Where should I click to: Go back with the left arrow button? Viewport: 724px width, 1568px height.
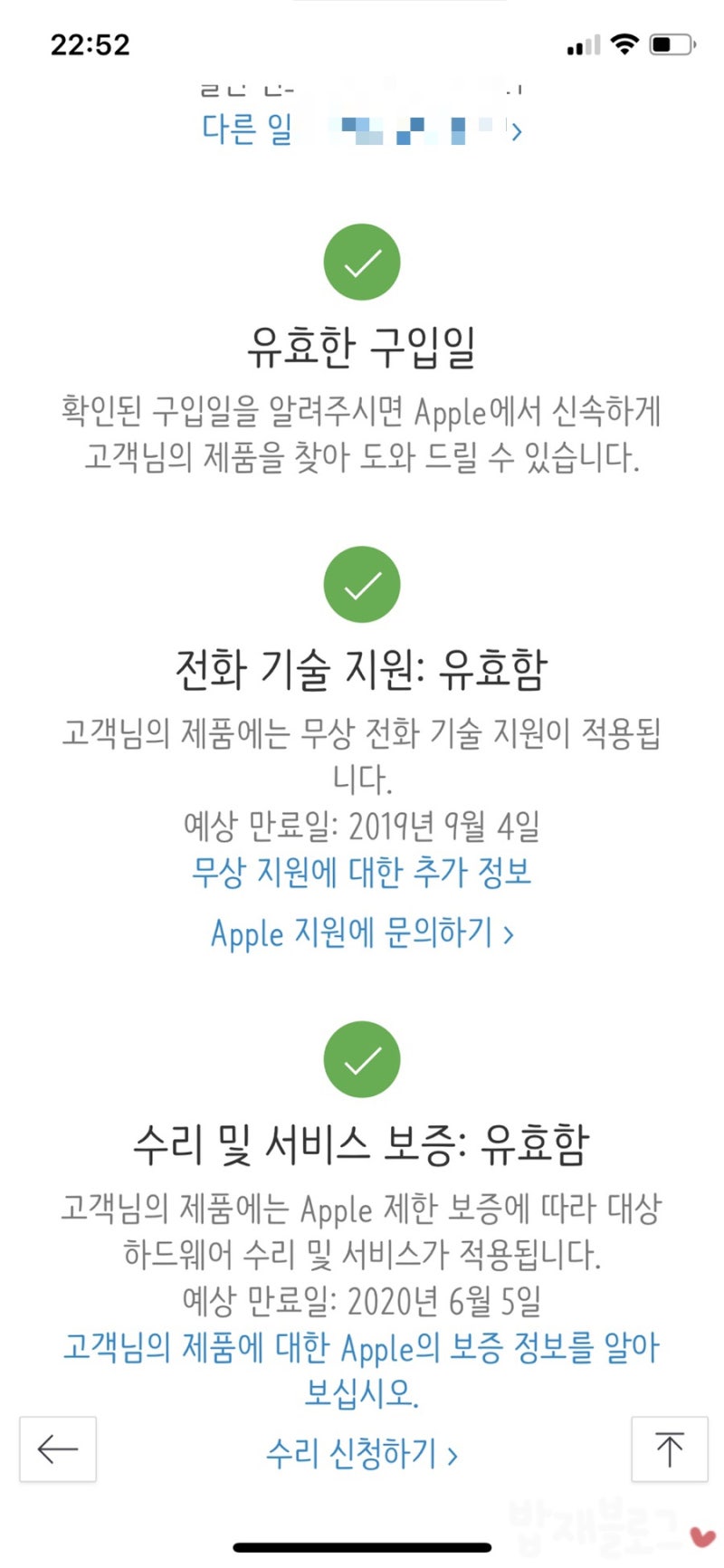(x=58, y=1448)
